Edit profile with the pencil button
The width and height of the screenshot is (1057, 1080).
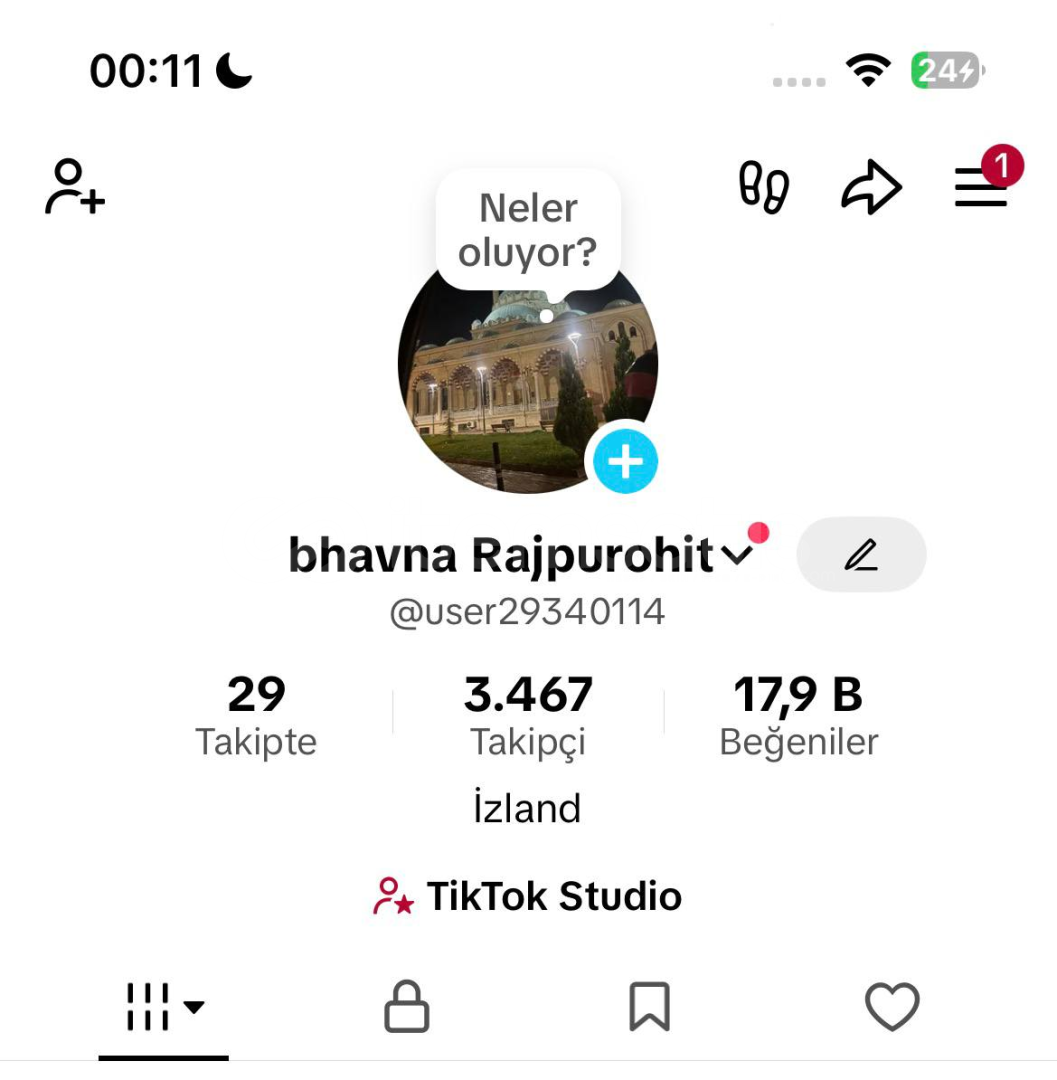click(861, 555)
